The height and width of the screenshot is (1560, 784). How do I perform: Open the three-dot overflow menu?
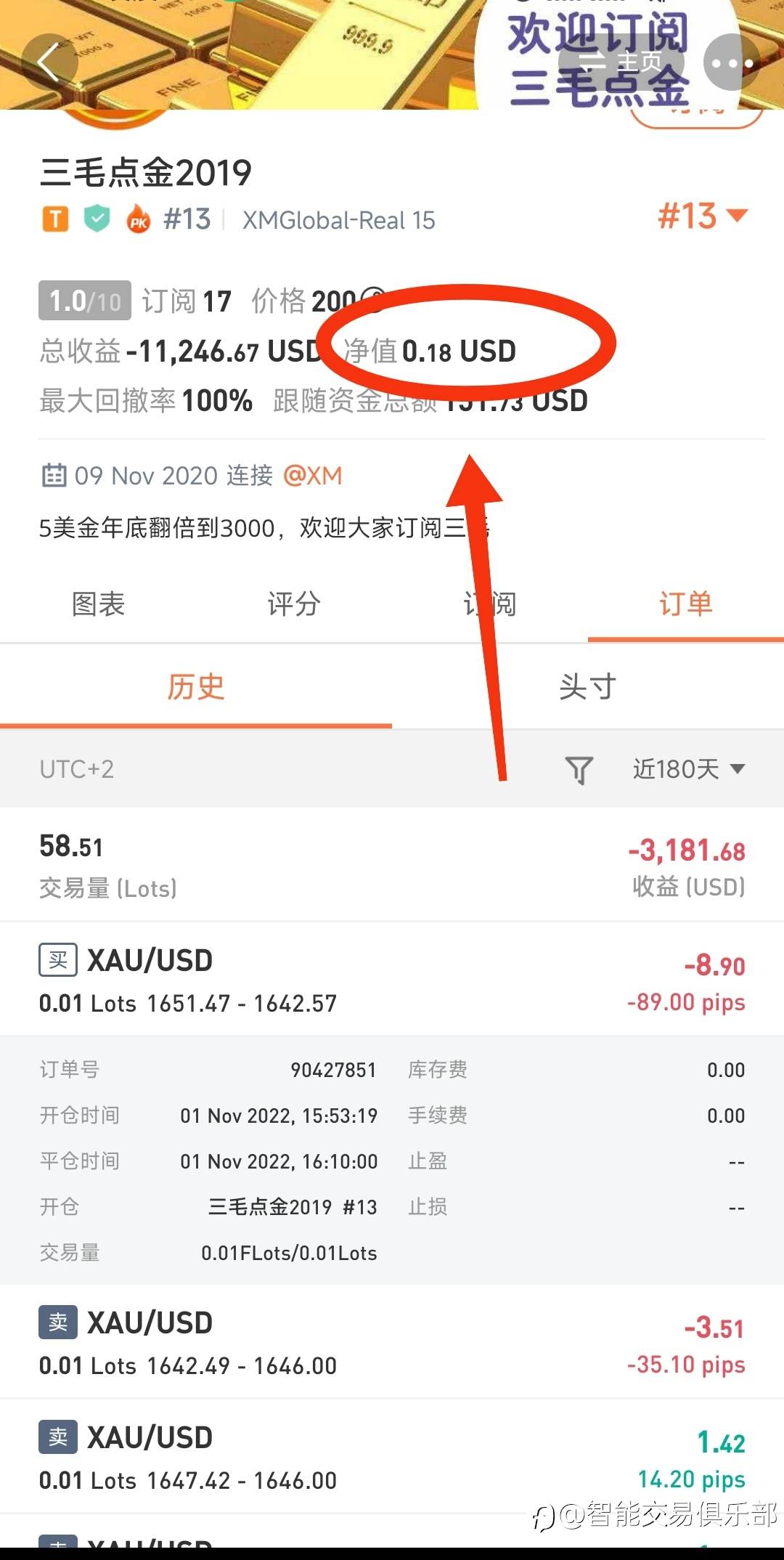[x=732, y=62]
